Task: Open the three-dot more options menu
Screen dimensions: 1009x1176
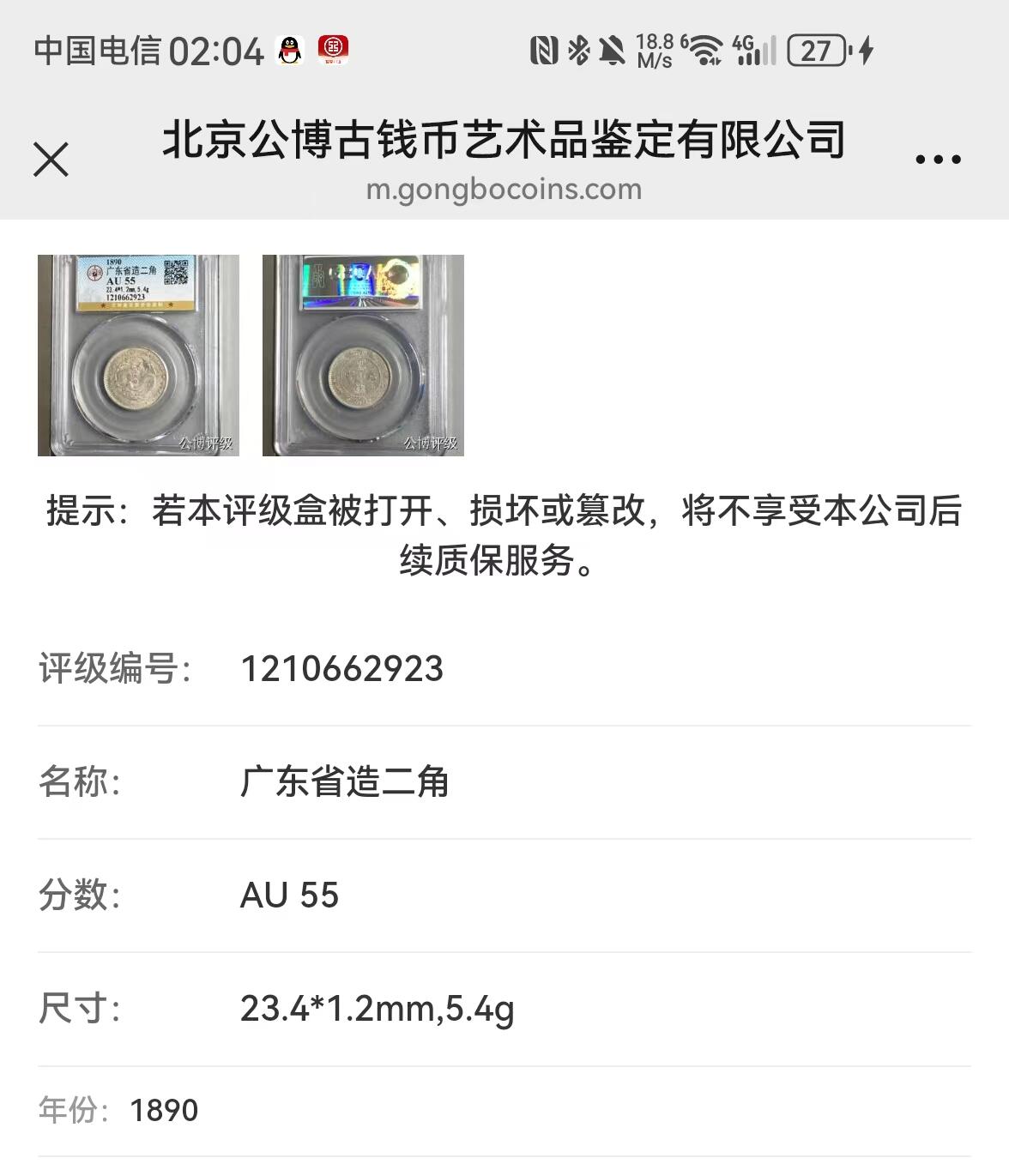Action: pyautogui.click(x=937, y=156)
